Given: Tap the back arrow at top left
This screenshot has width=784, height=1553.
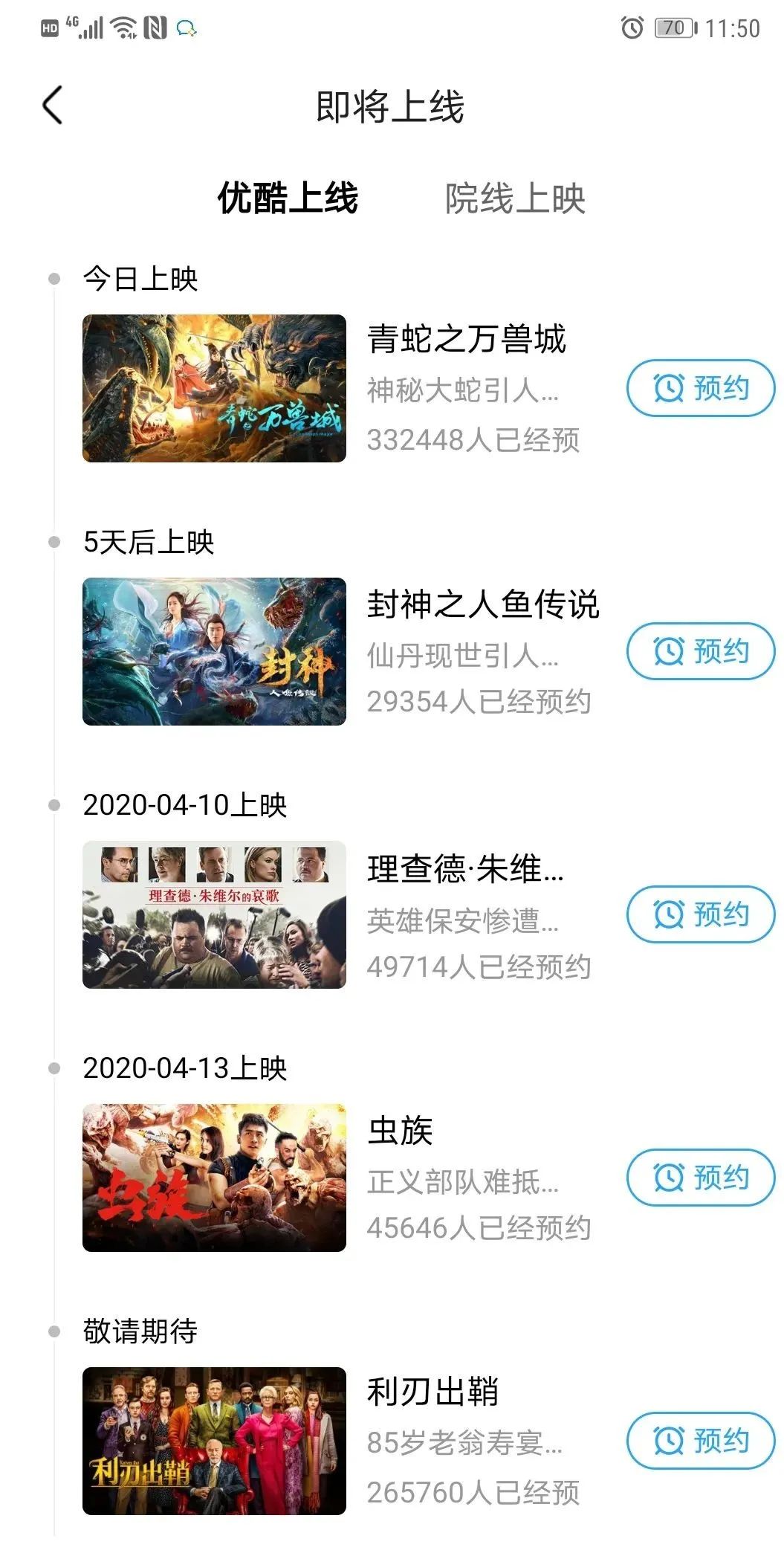Looking at the screenshot, I should click(52, 106).
